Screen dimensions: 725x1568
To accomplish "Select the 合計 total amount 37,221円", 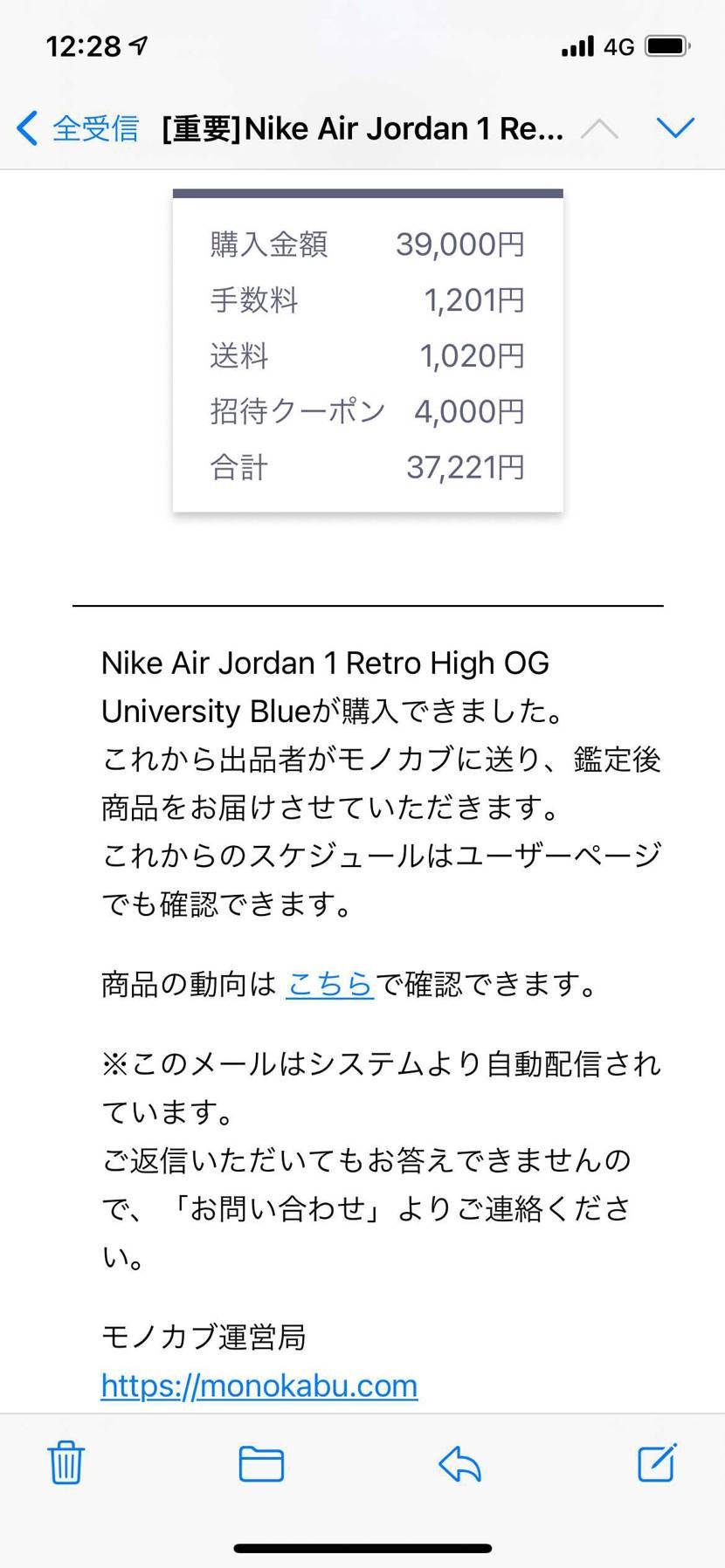I will (x=466, y=467).
